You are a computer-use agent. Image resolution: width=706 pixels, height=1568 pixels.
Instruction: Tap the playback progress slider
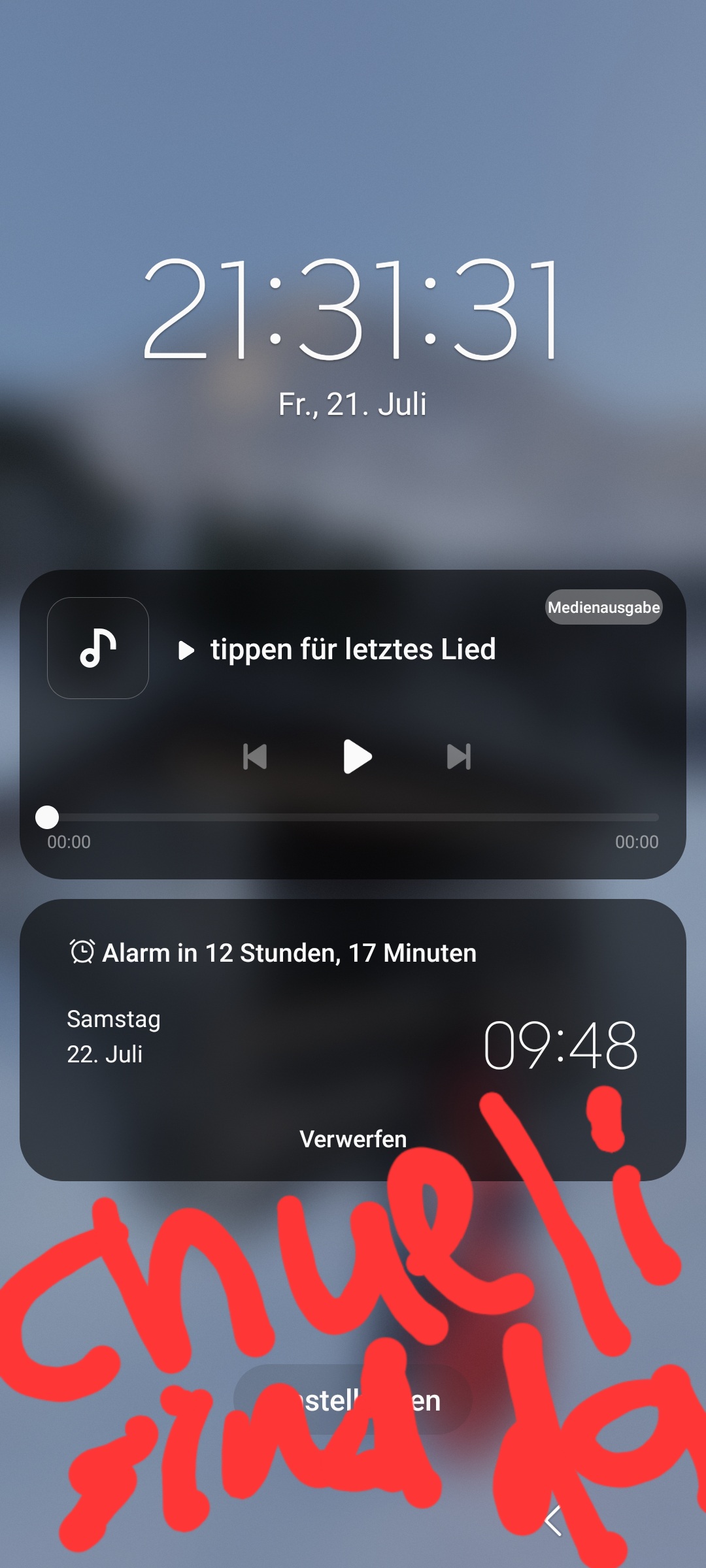[x=353, y=817]
